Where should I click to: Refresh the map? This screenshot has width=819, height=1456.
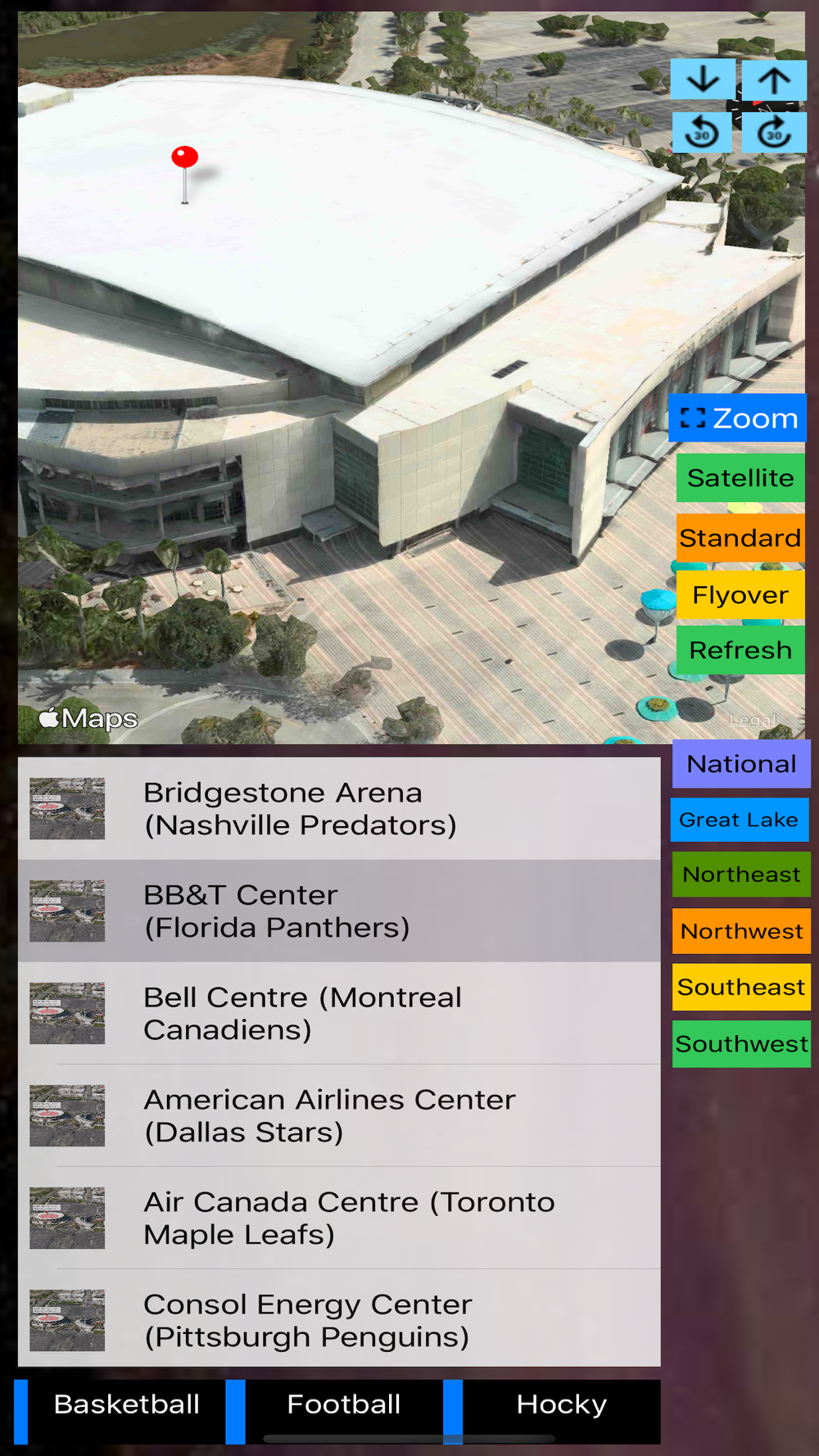[740, 650]
